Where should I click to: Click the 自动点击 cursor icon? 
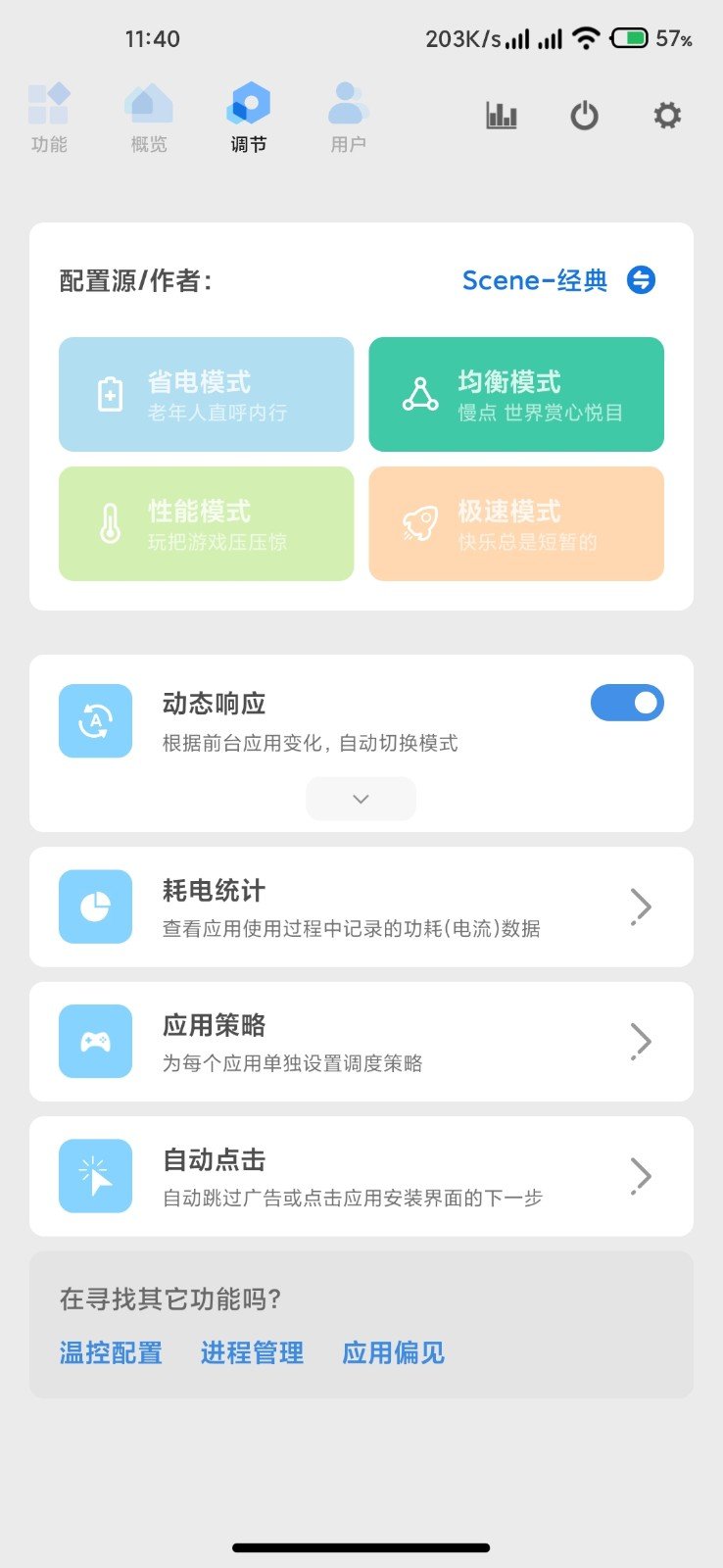click(94, 1176)
